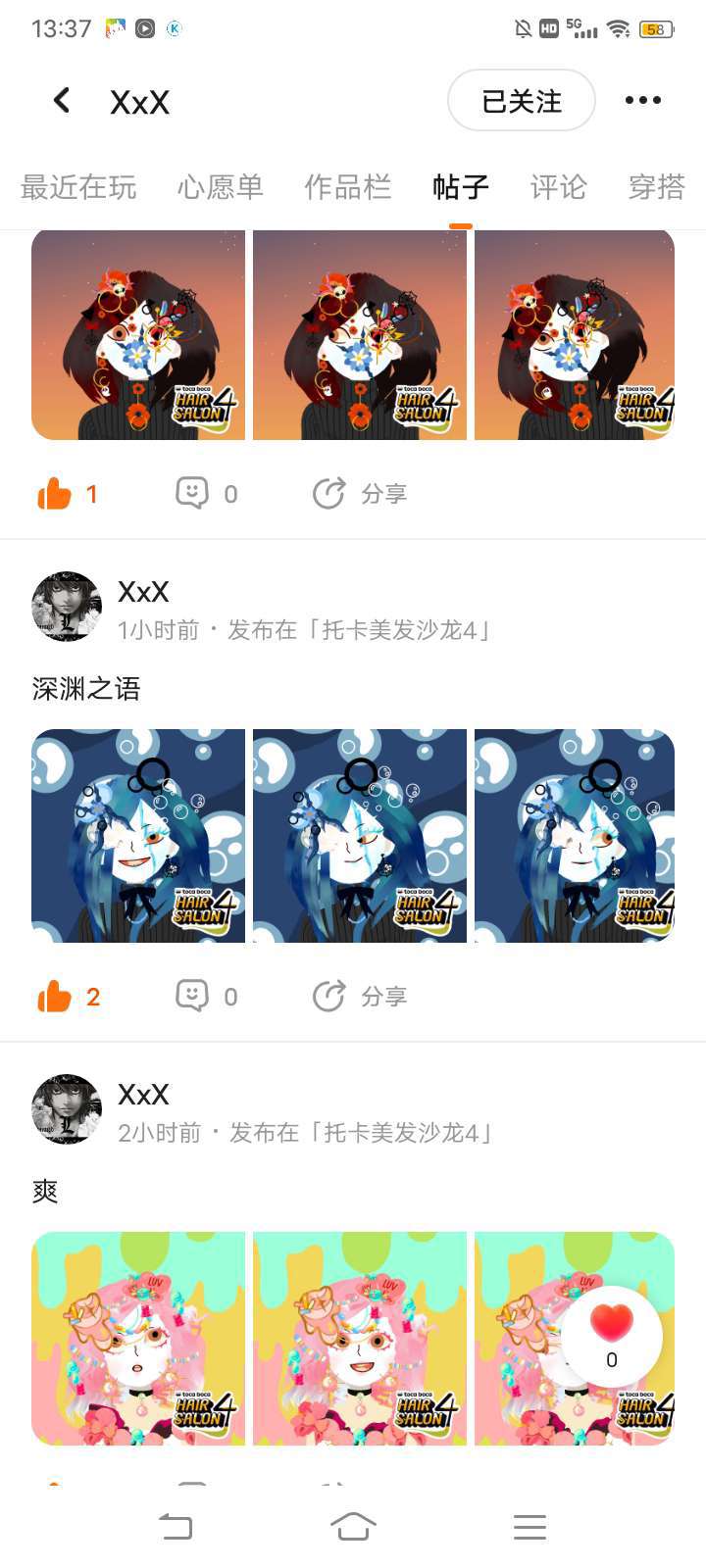Open first image of the 深渊之语 post
This screenshot has width=706, height=1568.
click(x=138, y=836)
